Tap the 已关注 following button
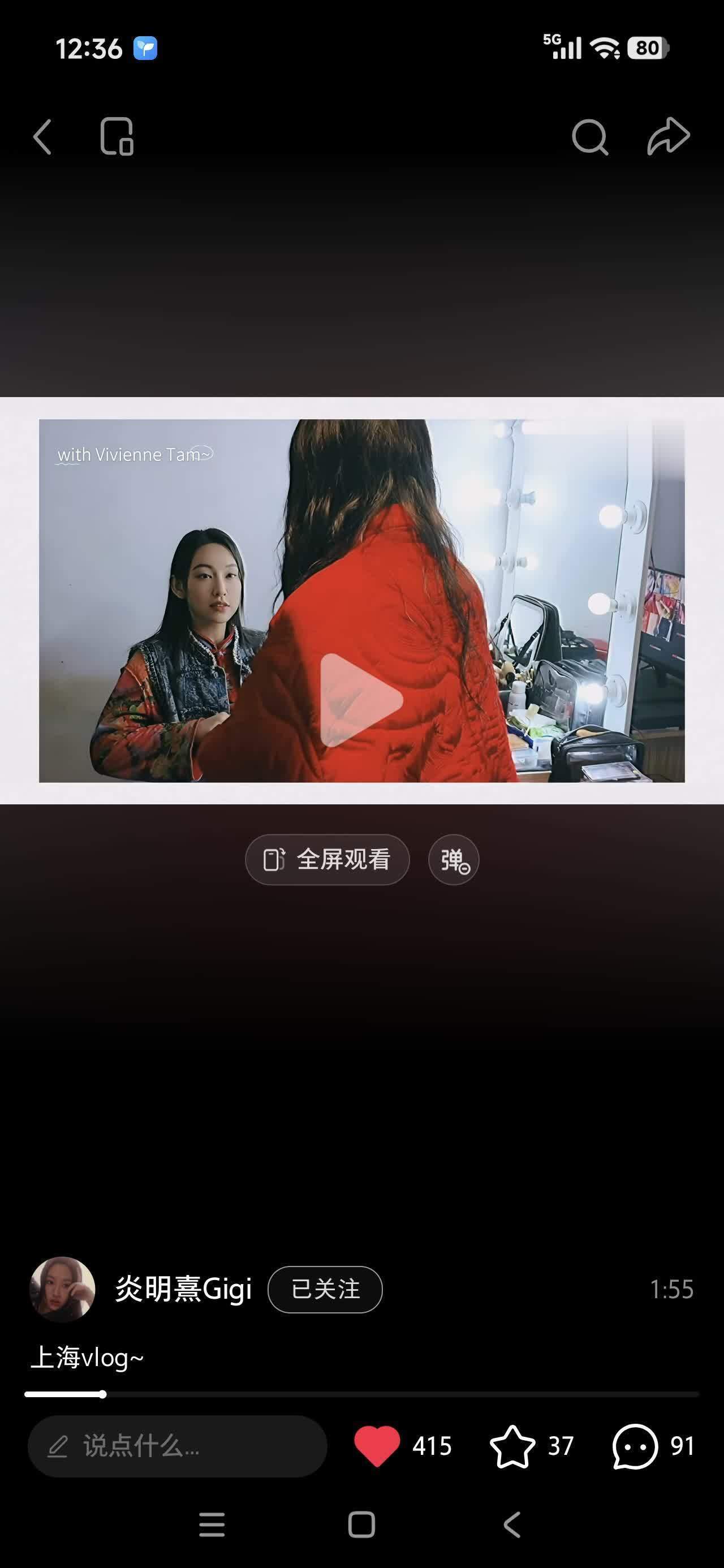 pos(325,1289)
